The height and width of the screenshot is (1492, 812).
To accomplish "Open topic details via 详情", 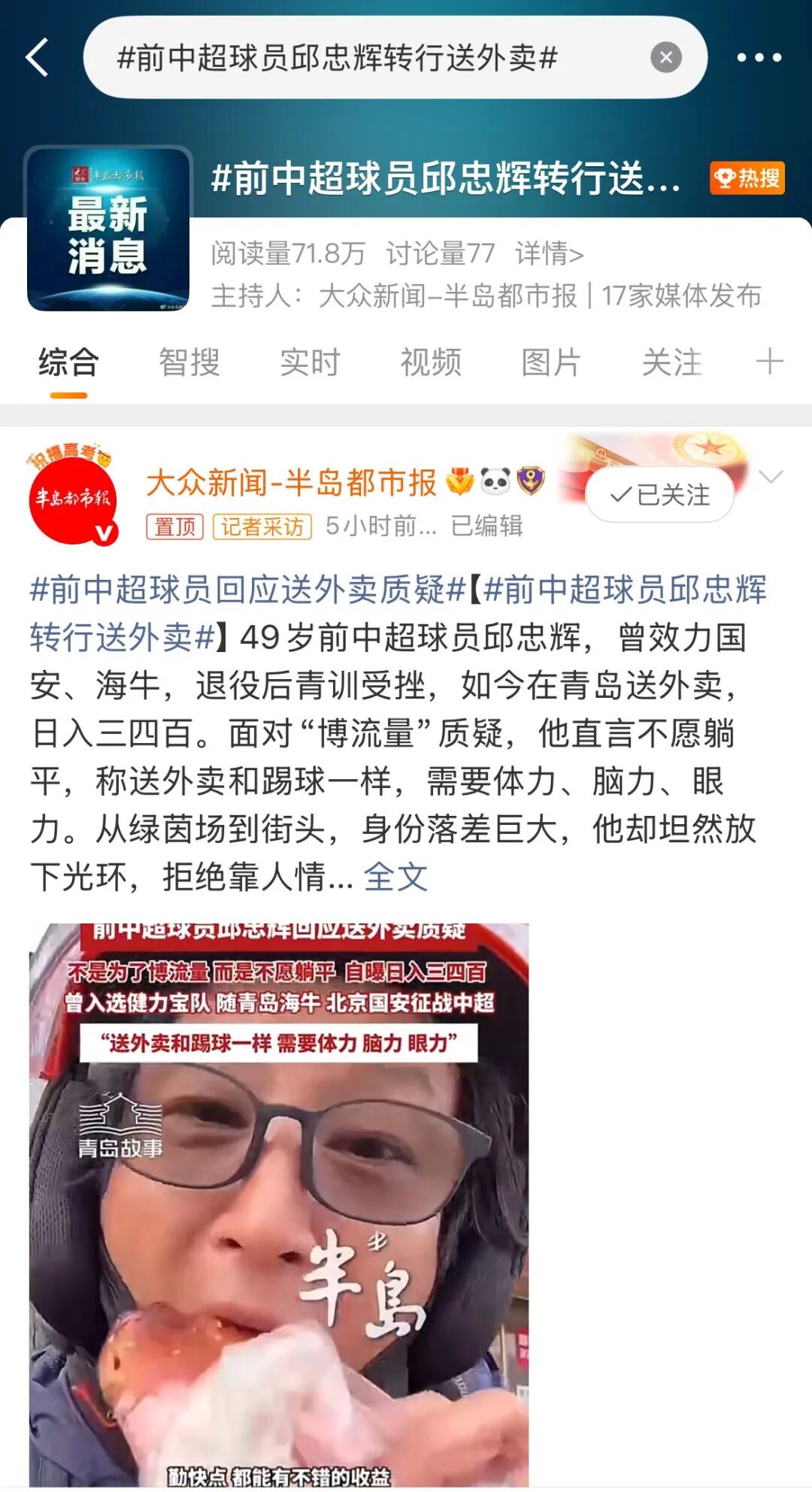I will (549, 254).
